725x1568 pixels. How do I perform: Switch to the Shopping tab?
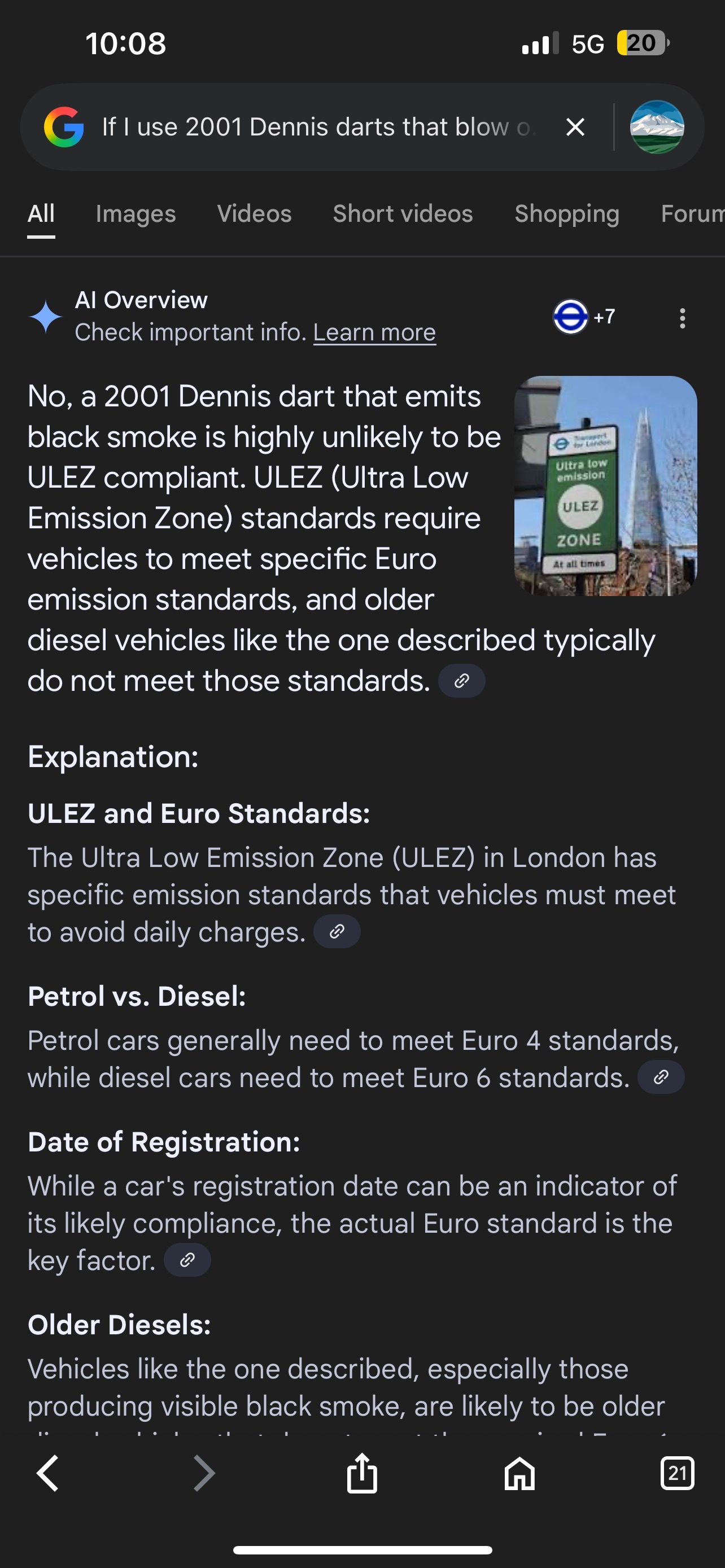pyautogui.click(x=567, y=214)
